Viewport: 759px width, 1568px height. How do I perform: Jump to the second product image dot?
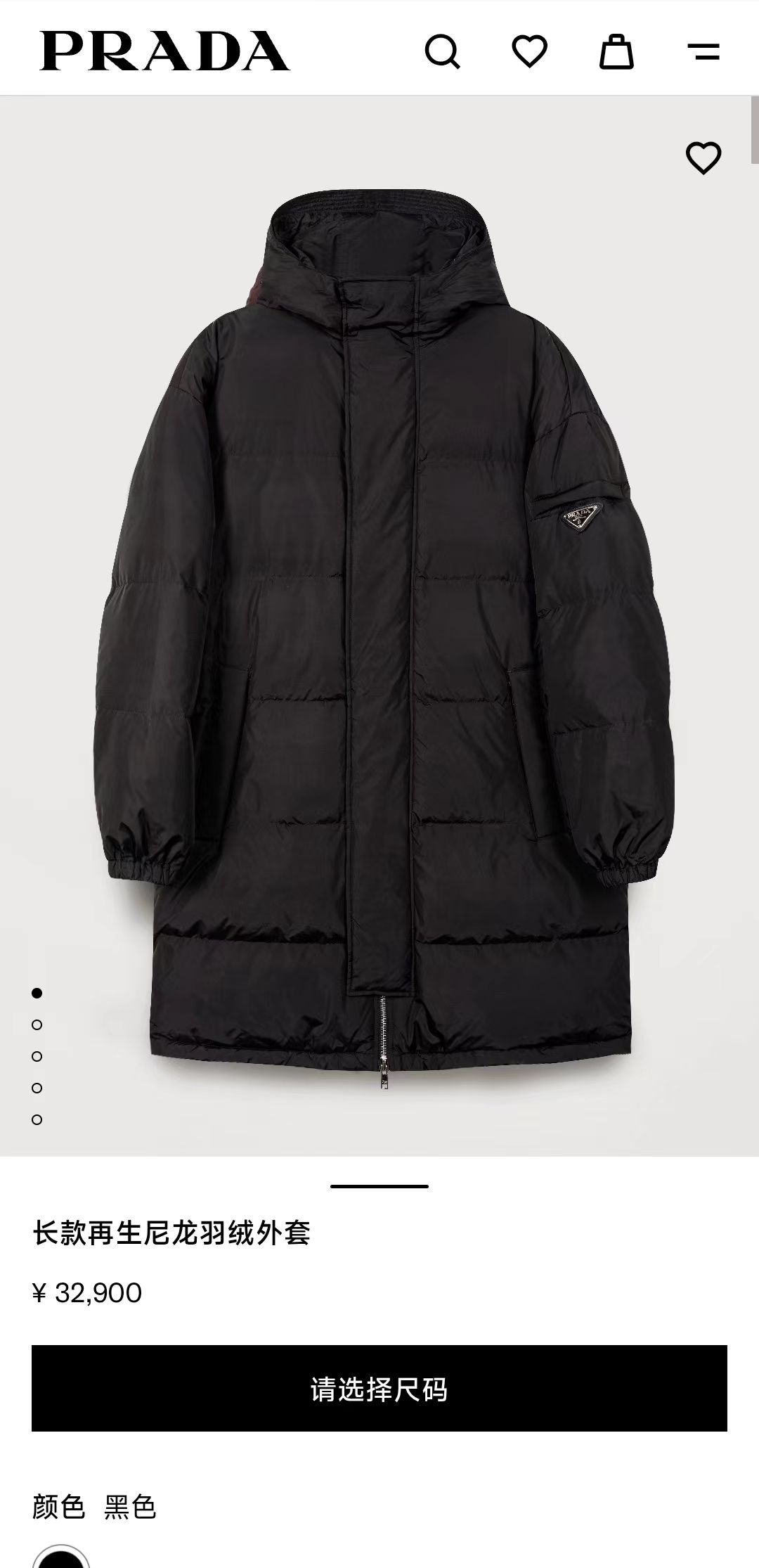pyautogui.click(x=37, y=1024)
